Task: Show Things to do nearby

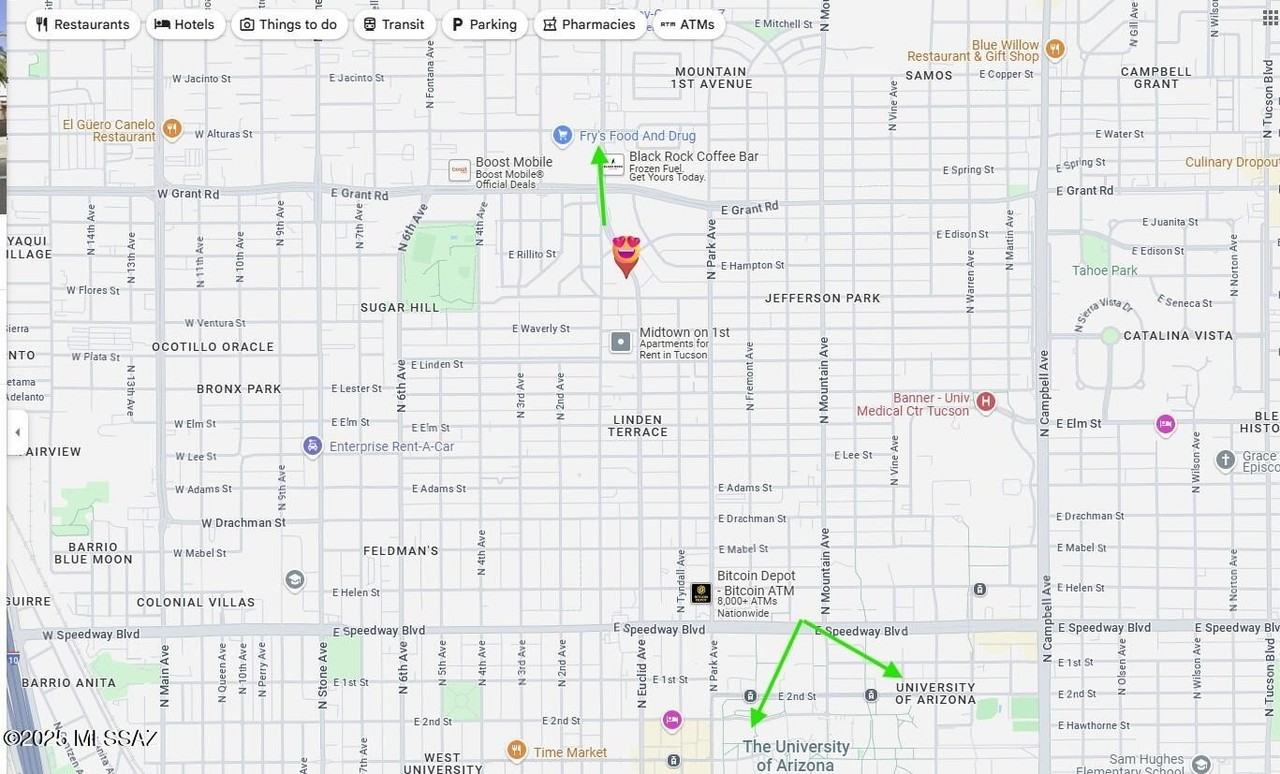Action: [x=289, y=24]
